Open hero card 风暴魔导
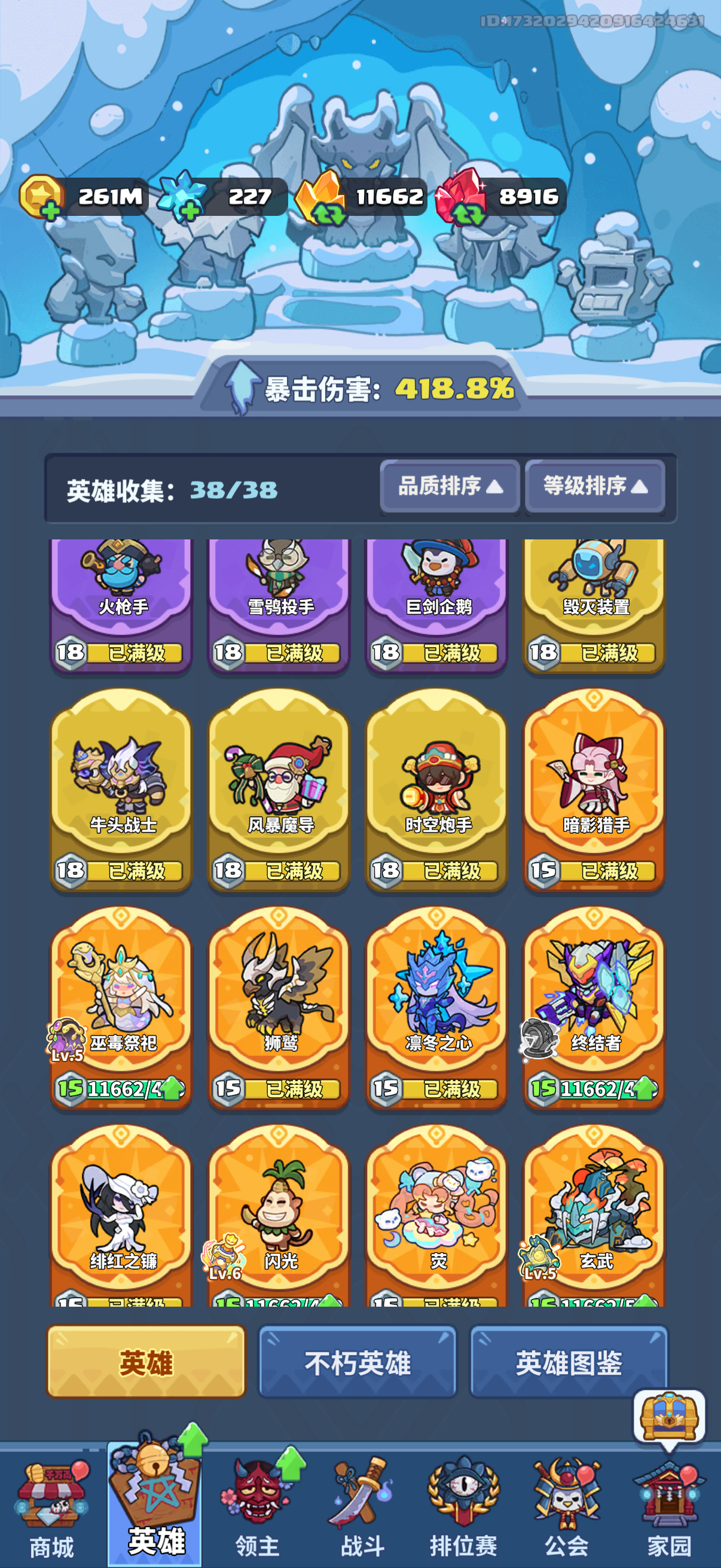The width and height of the screenshot is (721, 1568). tap(279, 789)
